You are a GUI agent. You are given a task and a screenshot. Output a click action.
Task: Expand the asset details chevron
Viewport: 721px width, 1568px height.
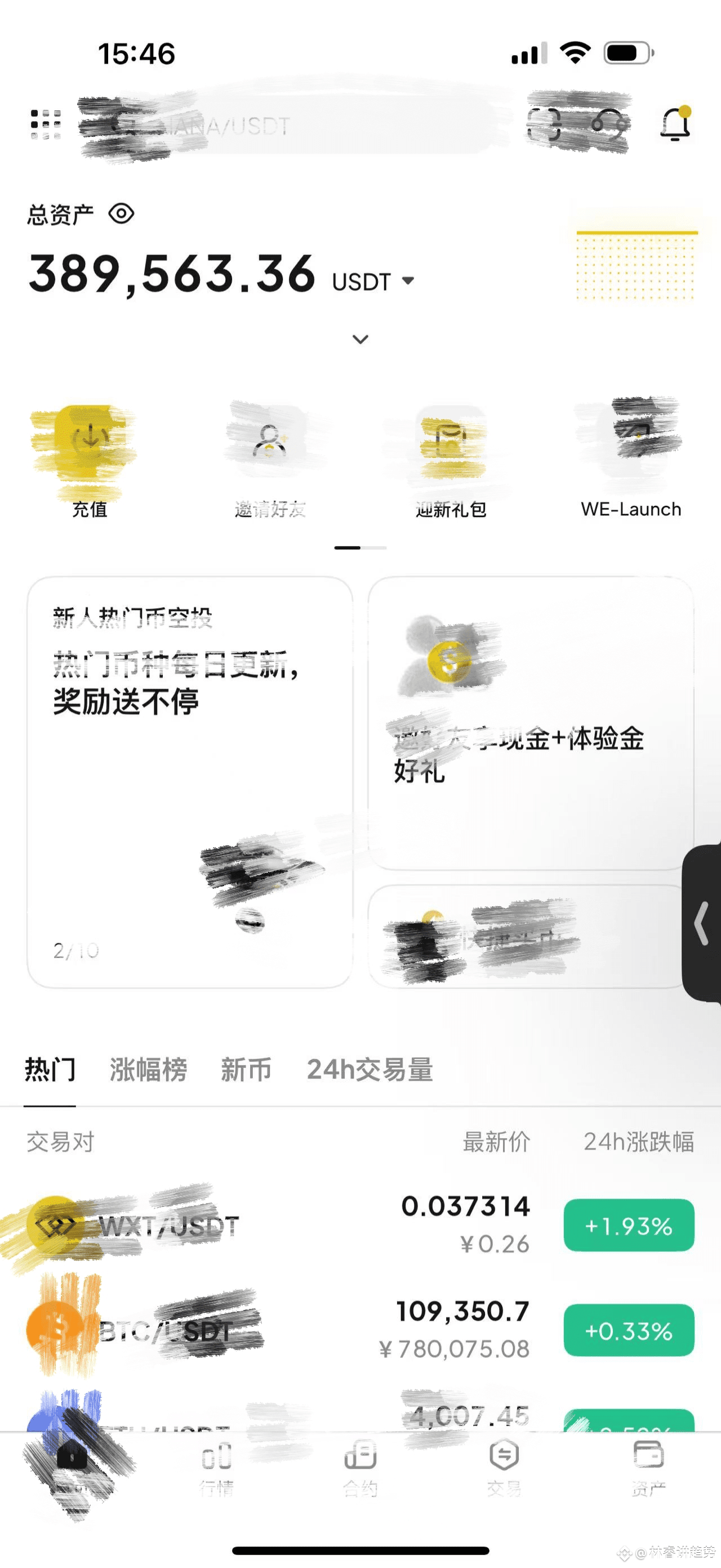click(x=360, y=339)
